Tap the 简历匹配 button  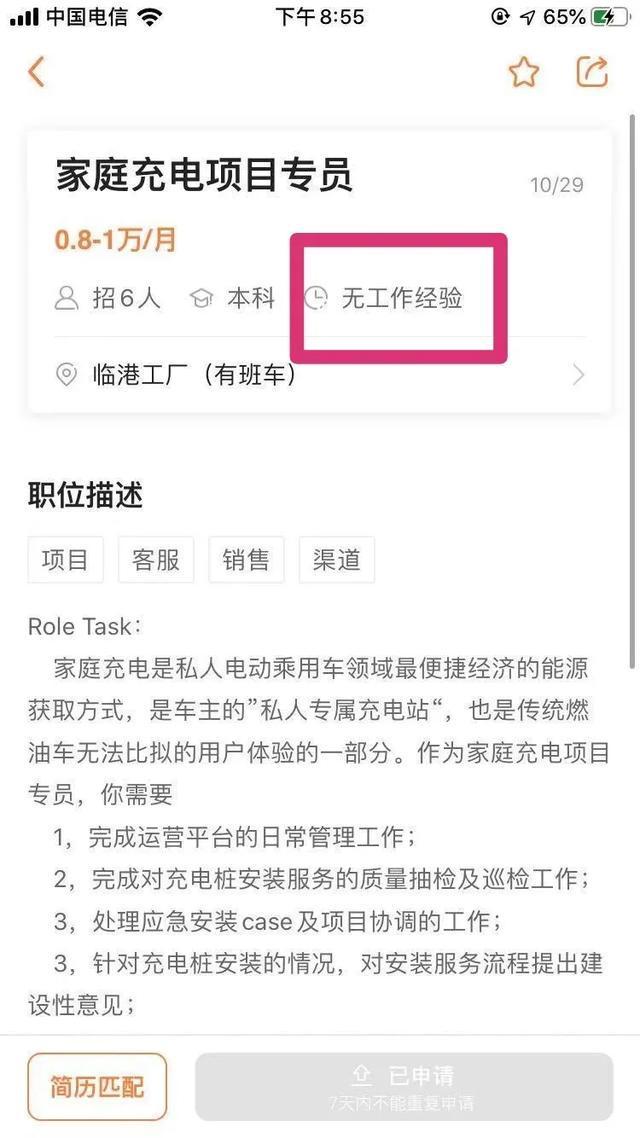97,1087
